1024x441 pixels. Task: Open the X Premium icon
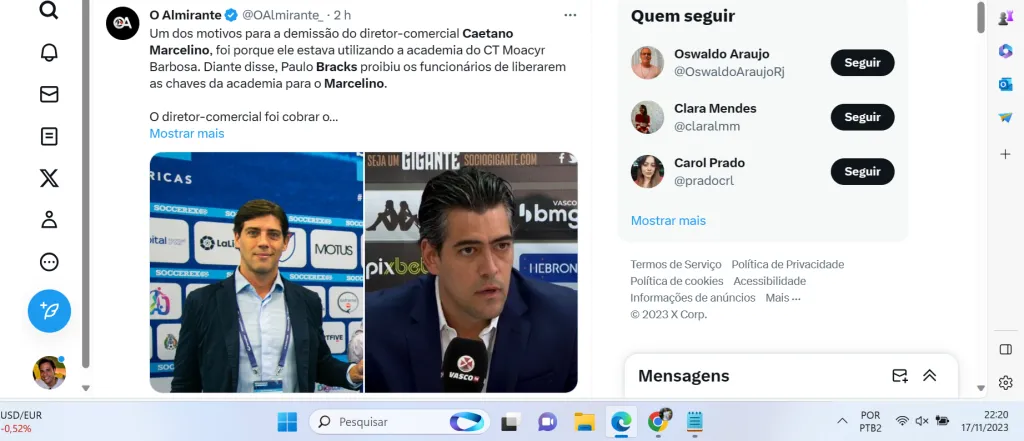pos(49,178)
